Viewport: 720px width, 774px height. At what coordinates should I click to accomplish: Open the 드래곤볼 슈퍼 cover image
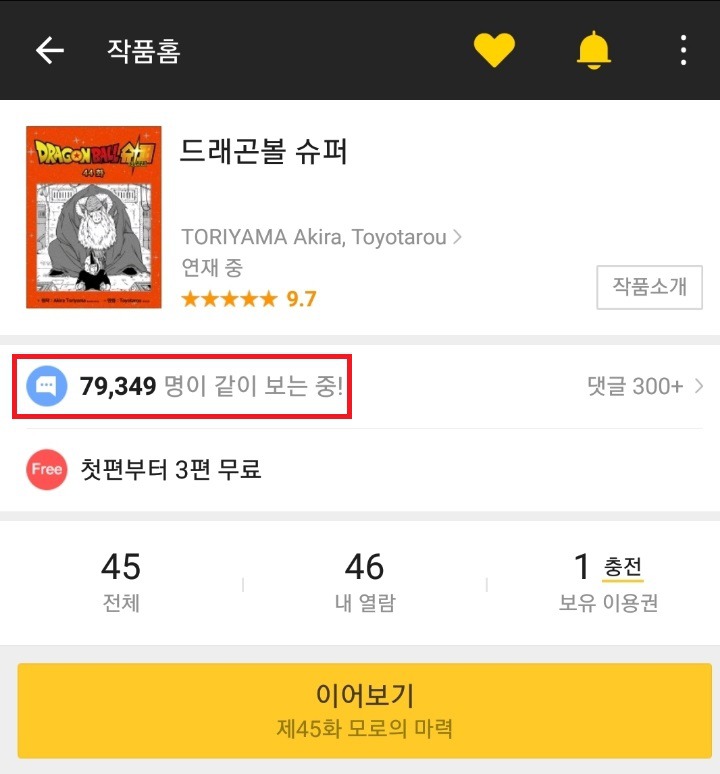(93, 217)
